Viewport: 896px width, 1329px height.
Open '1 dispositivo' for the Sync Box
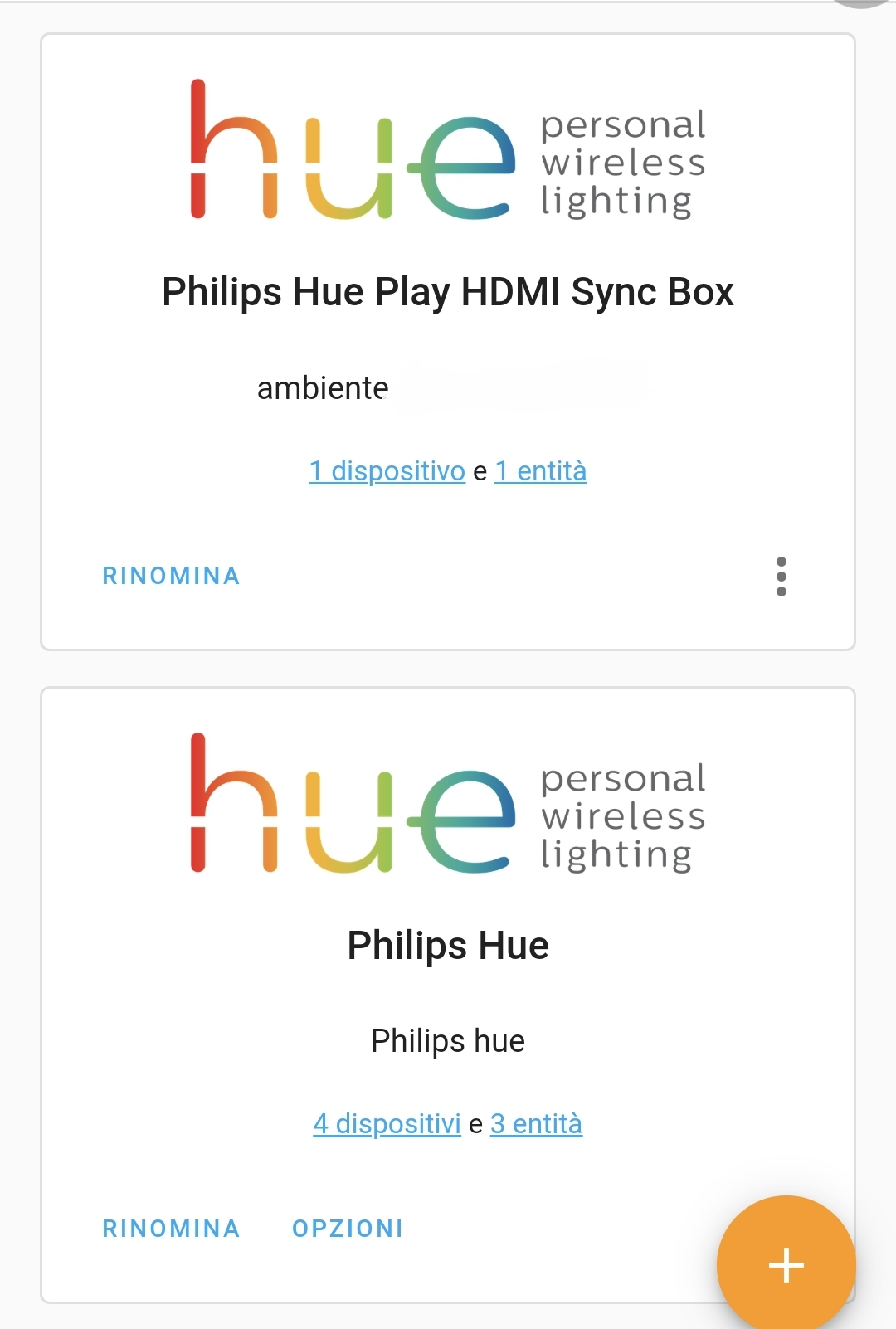click(x=387, y=470)
